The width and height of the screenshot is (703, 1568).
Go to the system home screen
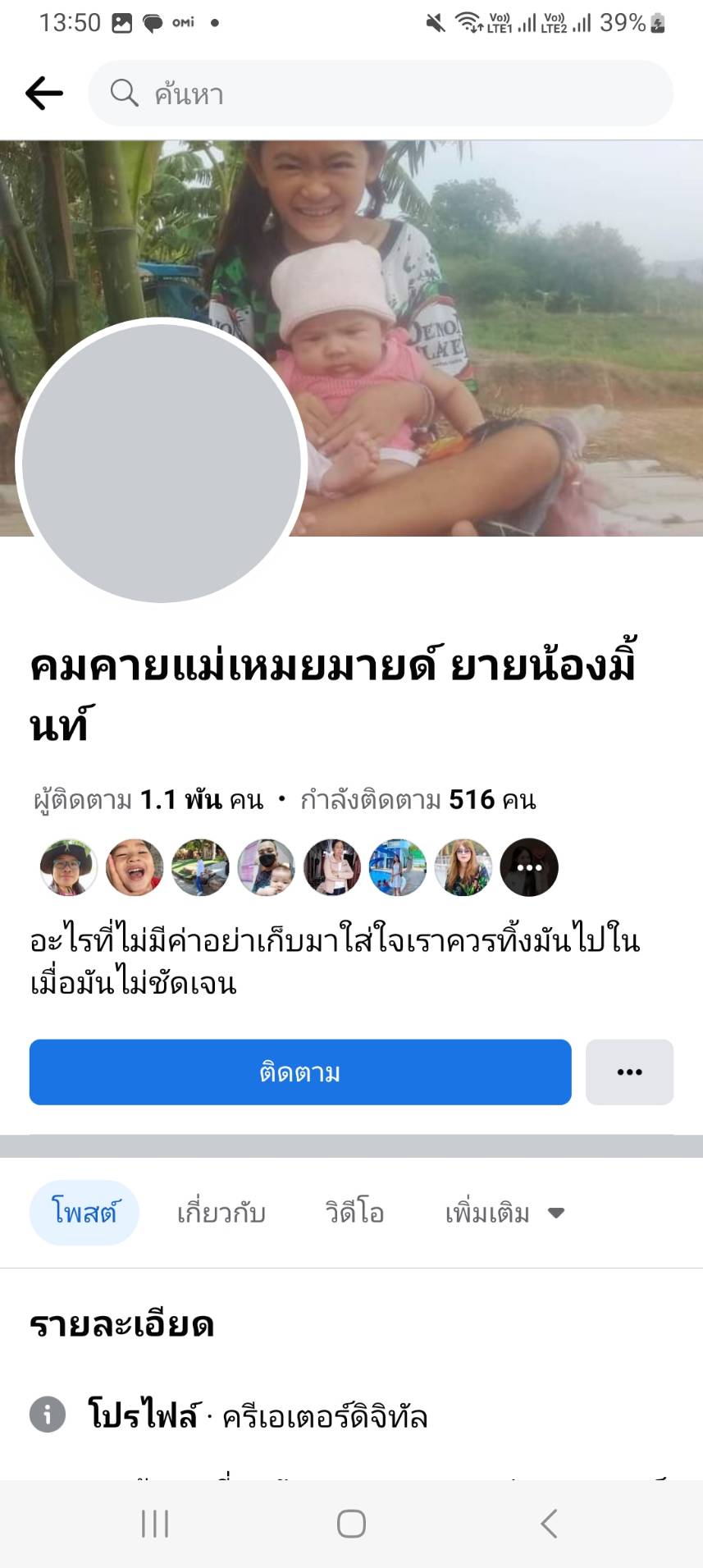351,1524
